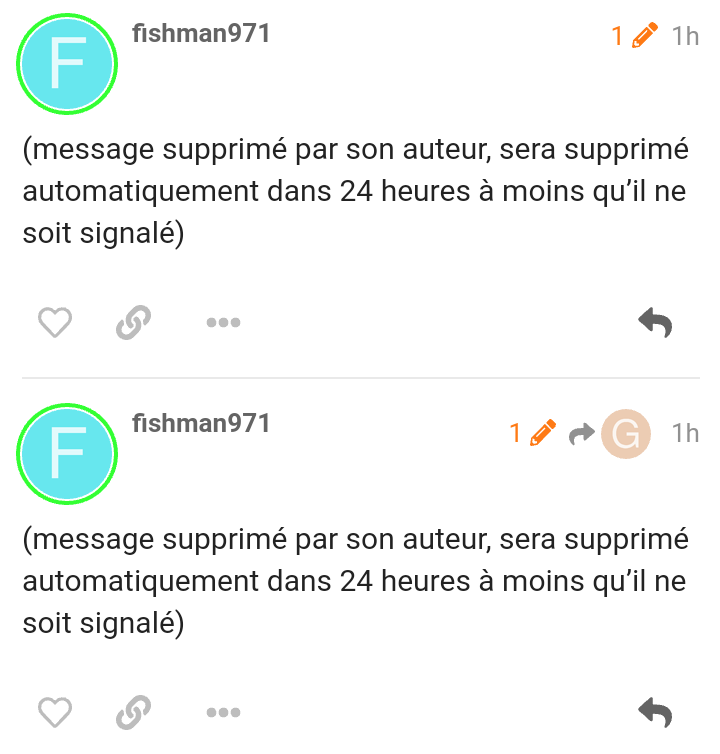Show more actions for the first post

click(222, 322)
